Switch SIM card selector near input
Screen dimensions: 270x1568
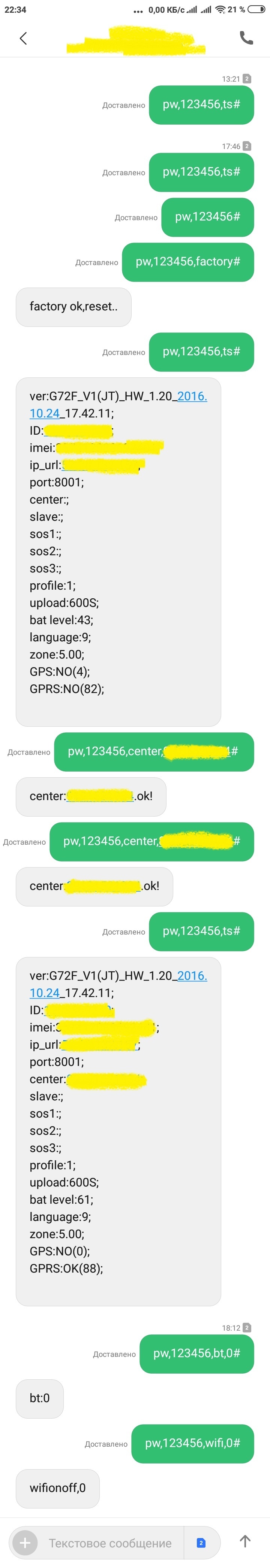point(201,1543)
